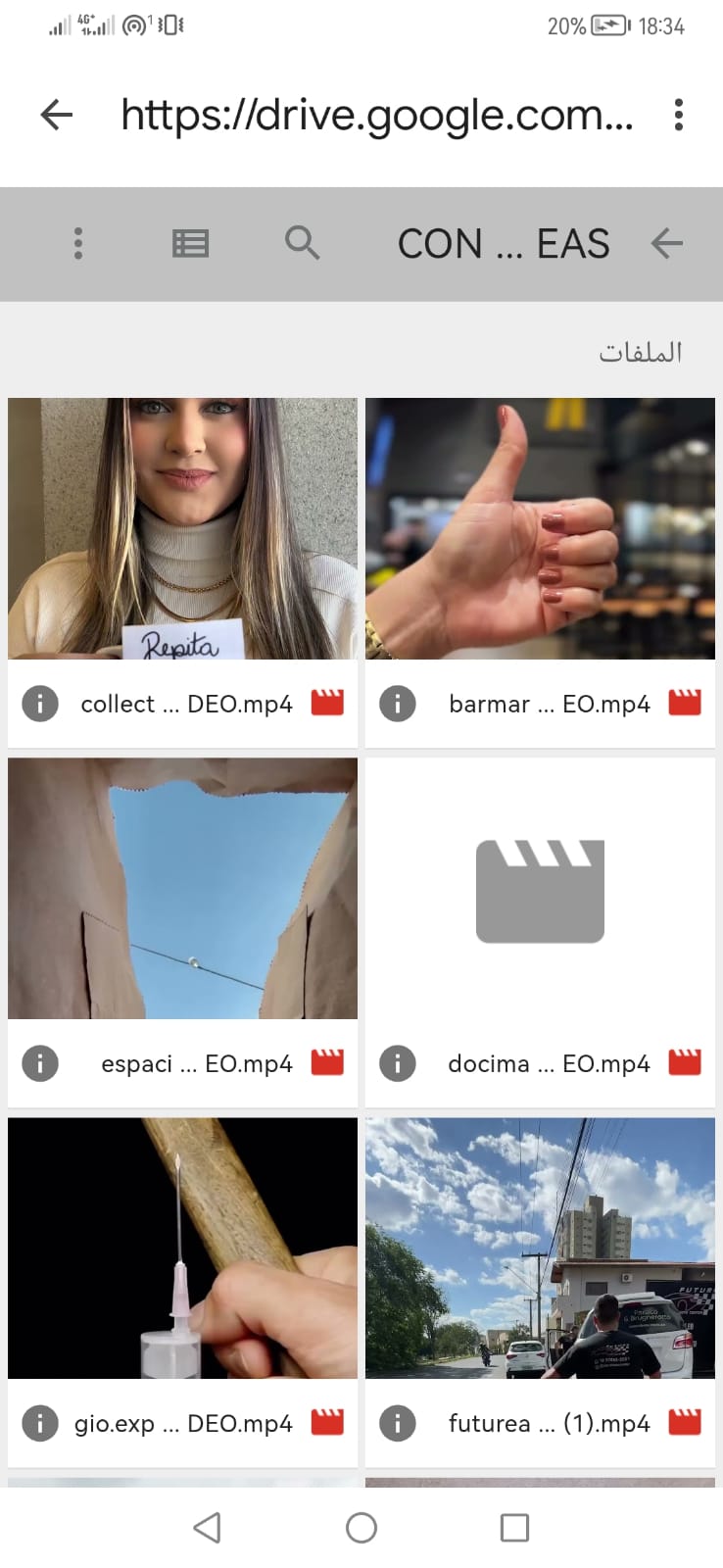This screenshot has height=1568, width=723.
Task: Go to the system home screen
Action: click(361, 1527)
